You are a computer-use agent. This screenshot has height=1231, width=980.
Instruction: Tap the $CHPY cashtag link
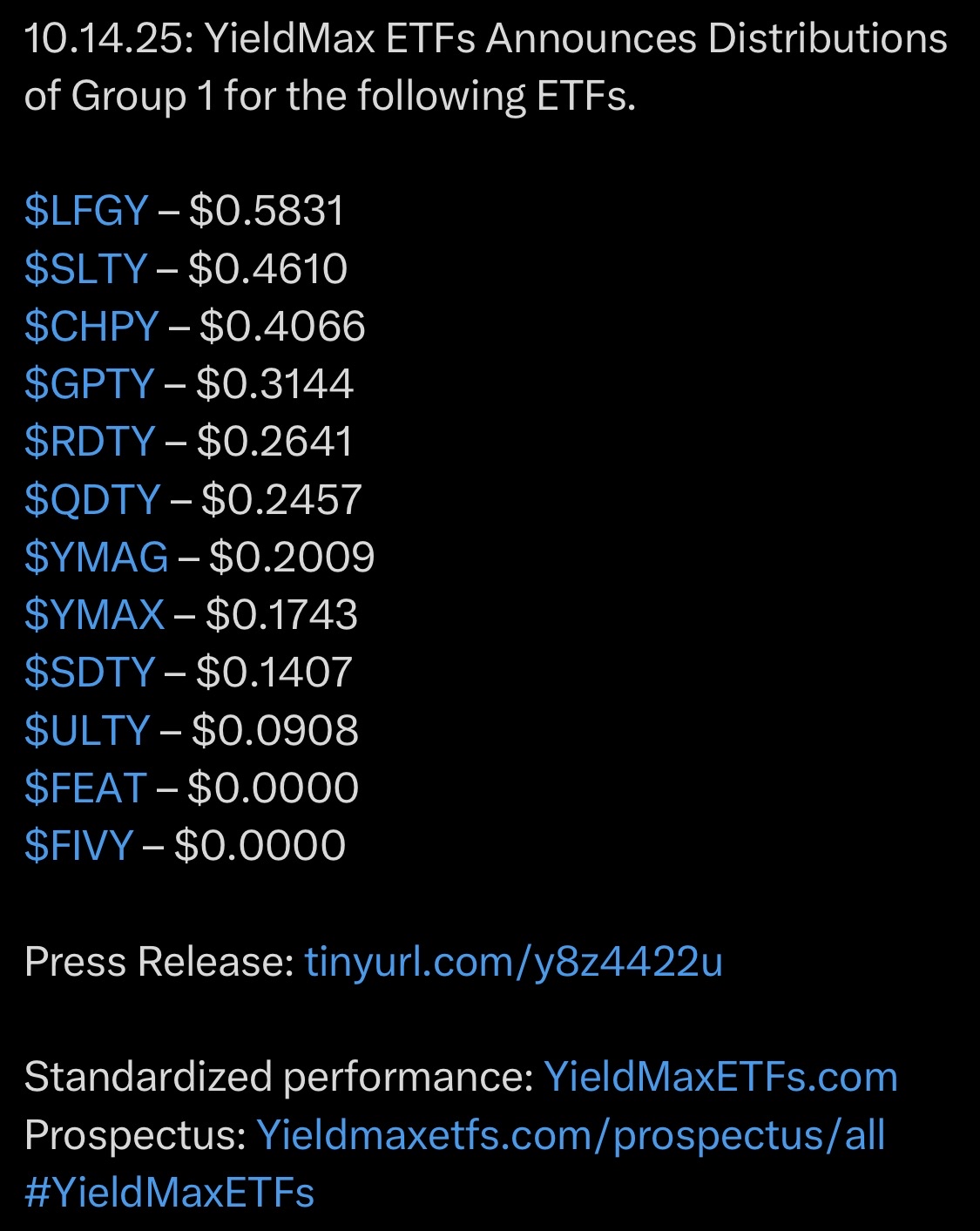point(91,326)
